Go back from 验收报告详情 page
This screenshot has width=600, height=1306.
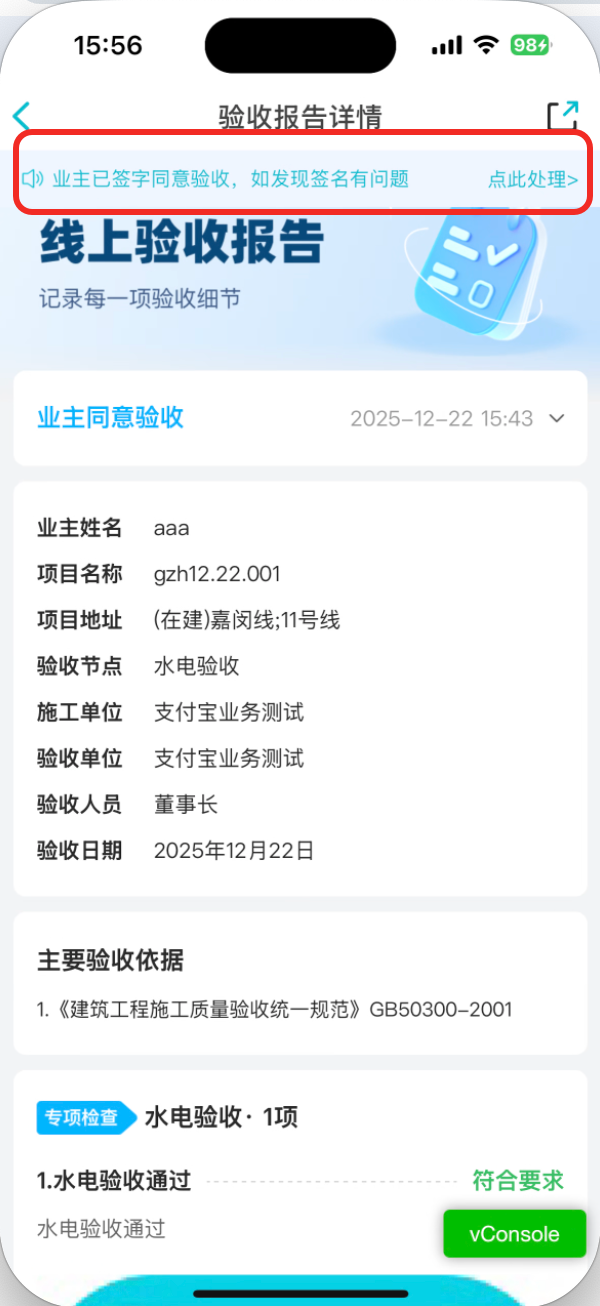point(22,116)
